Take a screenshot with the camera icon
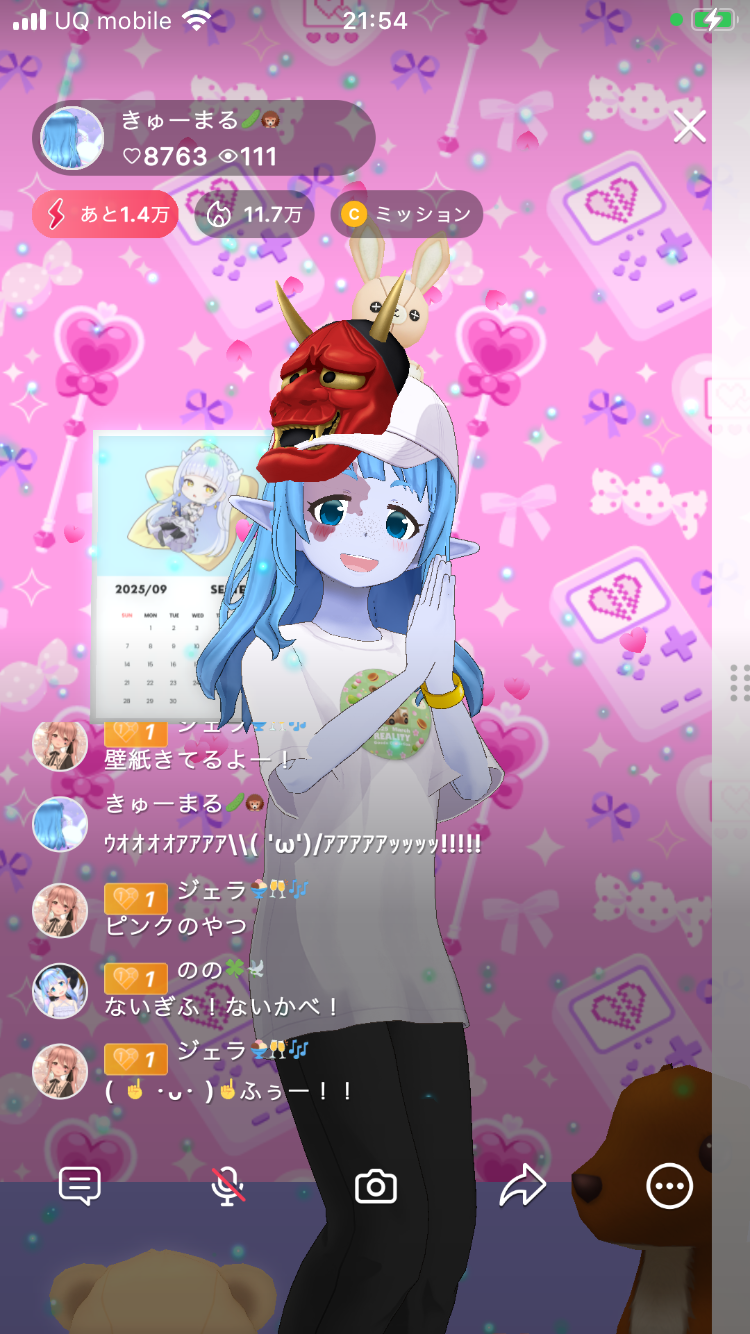The height and width of the screenshot is (1334, 750). pos(376,1187)
